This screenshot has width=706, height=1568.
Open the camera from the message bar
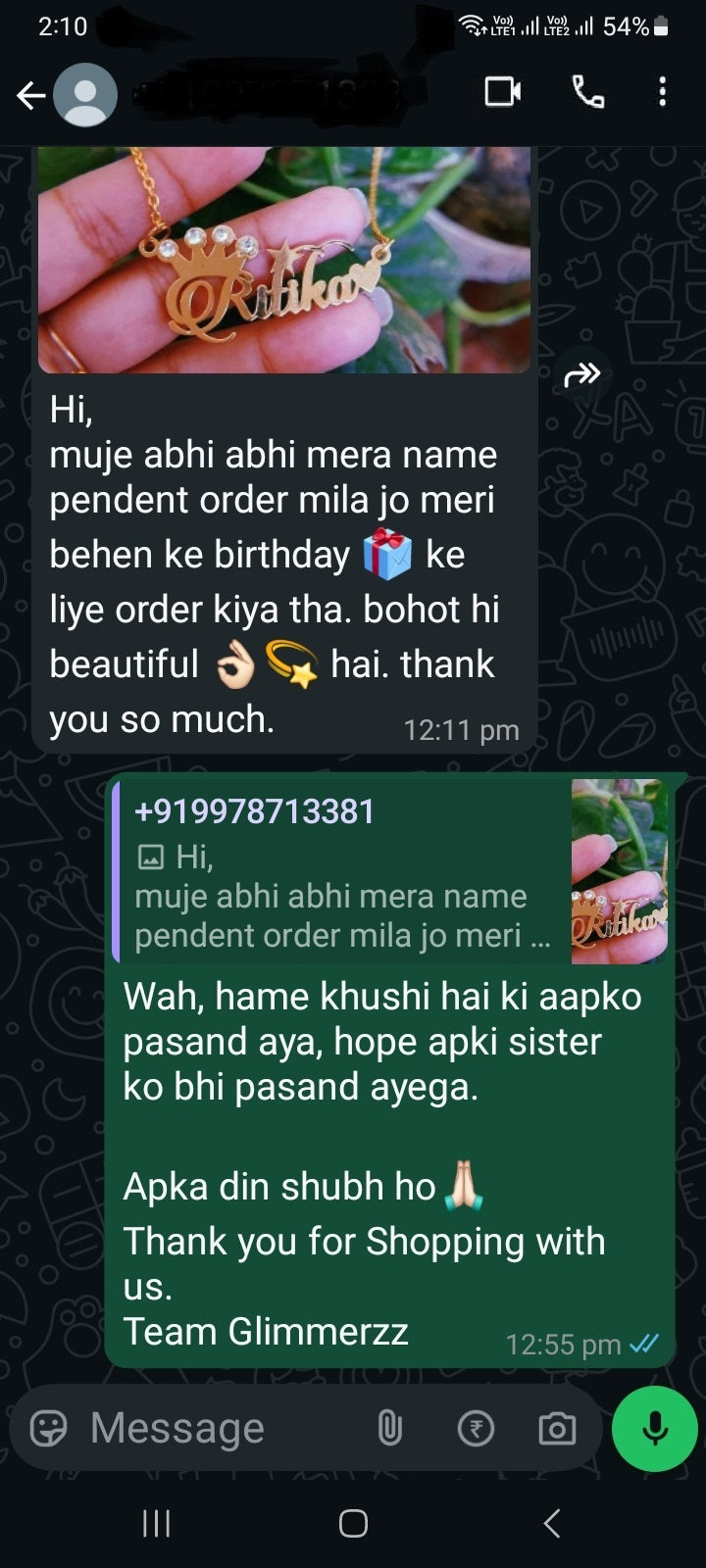click(557, 1429)
